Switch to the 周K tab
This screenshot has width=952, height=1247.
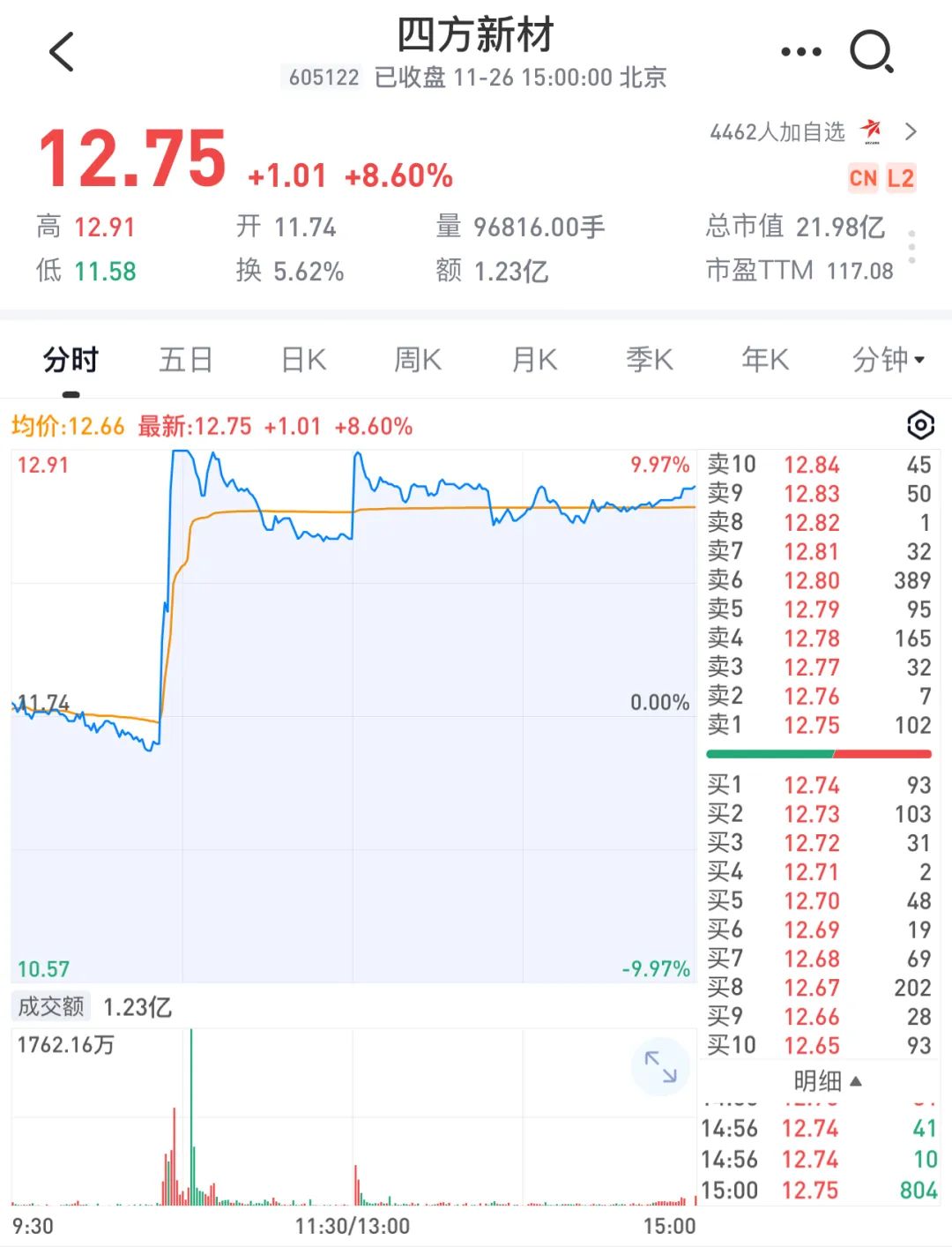point(418,360)
